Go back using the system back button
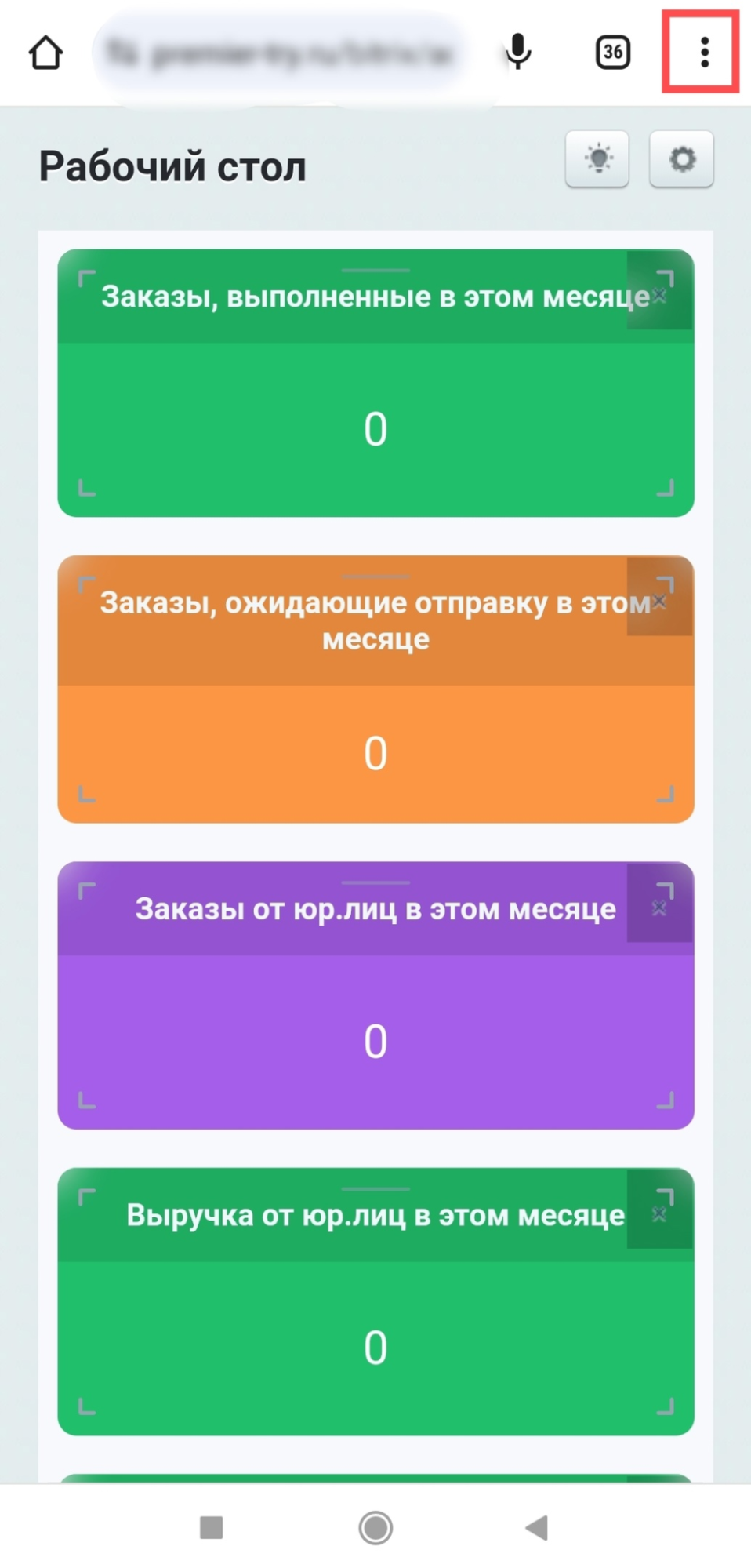 tap(537, 1527)
